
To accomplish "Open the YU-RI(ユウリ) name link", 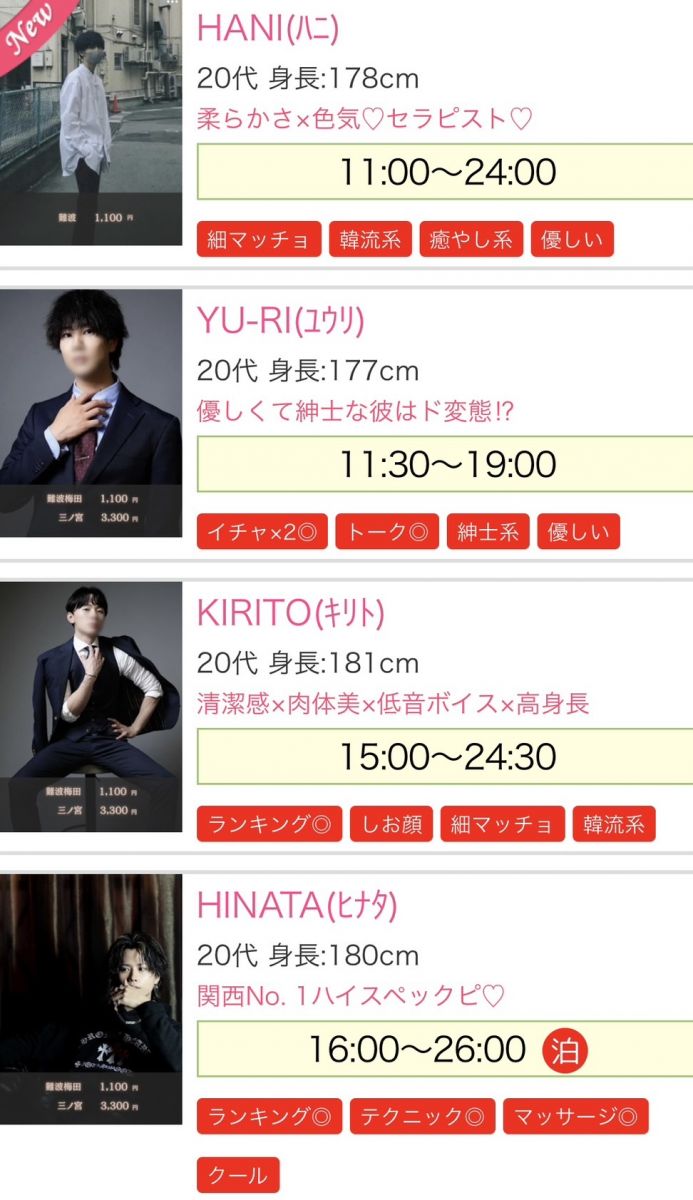I will (281, 321).
